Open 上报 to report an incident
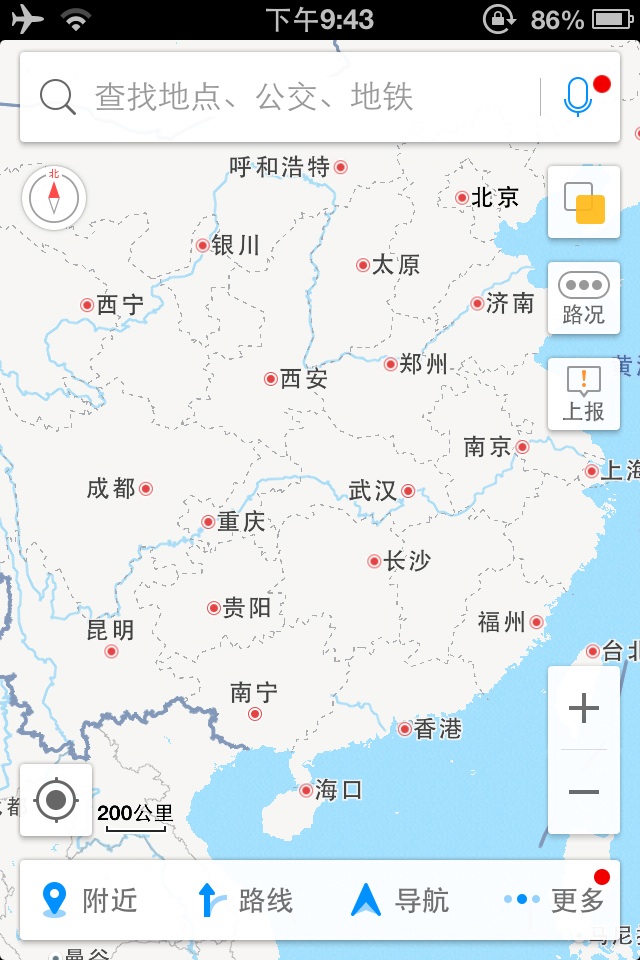The image size is (640, 960). [x=584, y=394]
